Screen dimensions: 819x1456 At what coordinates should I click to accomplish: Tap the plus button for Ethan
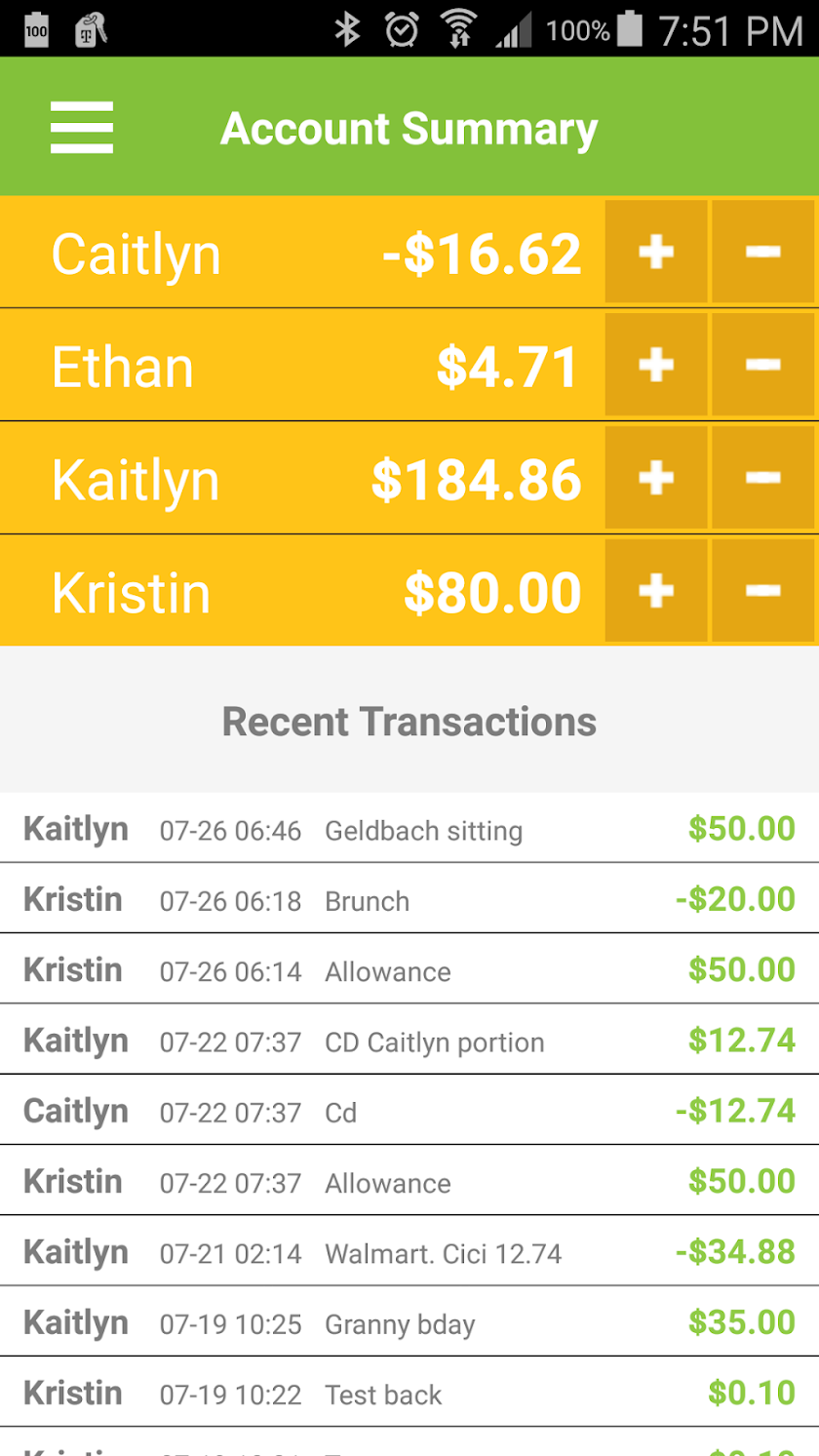(x=656, y=366)
